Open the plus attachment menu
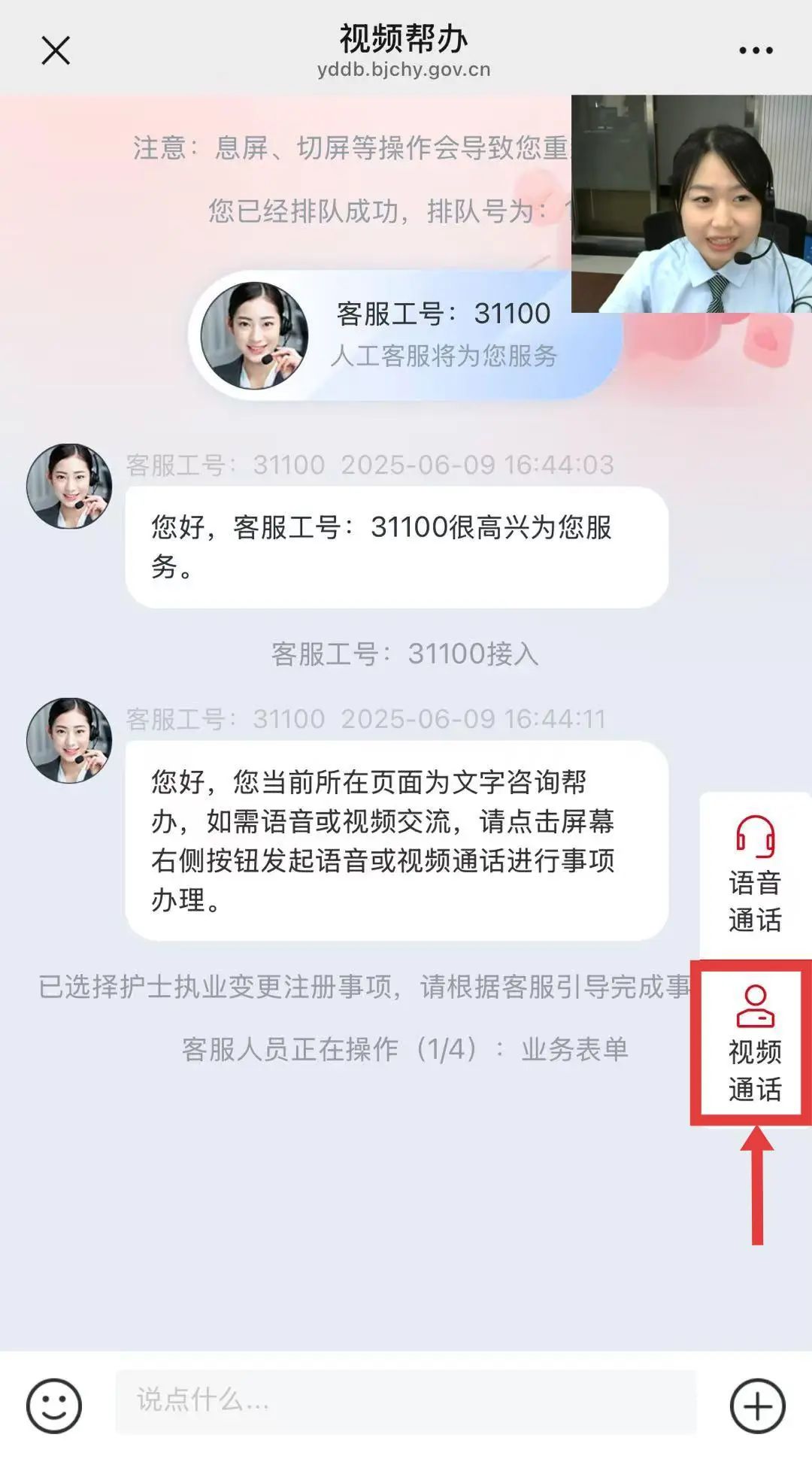Screen dimensions: 812x1483 757,1405
